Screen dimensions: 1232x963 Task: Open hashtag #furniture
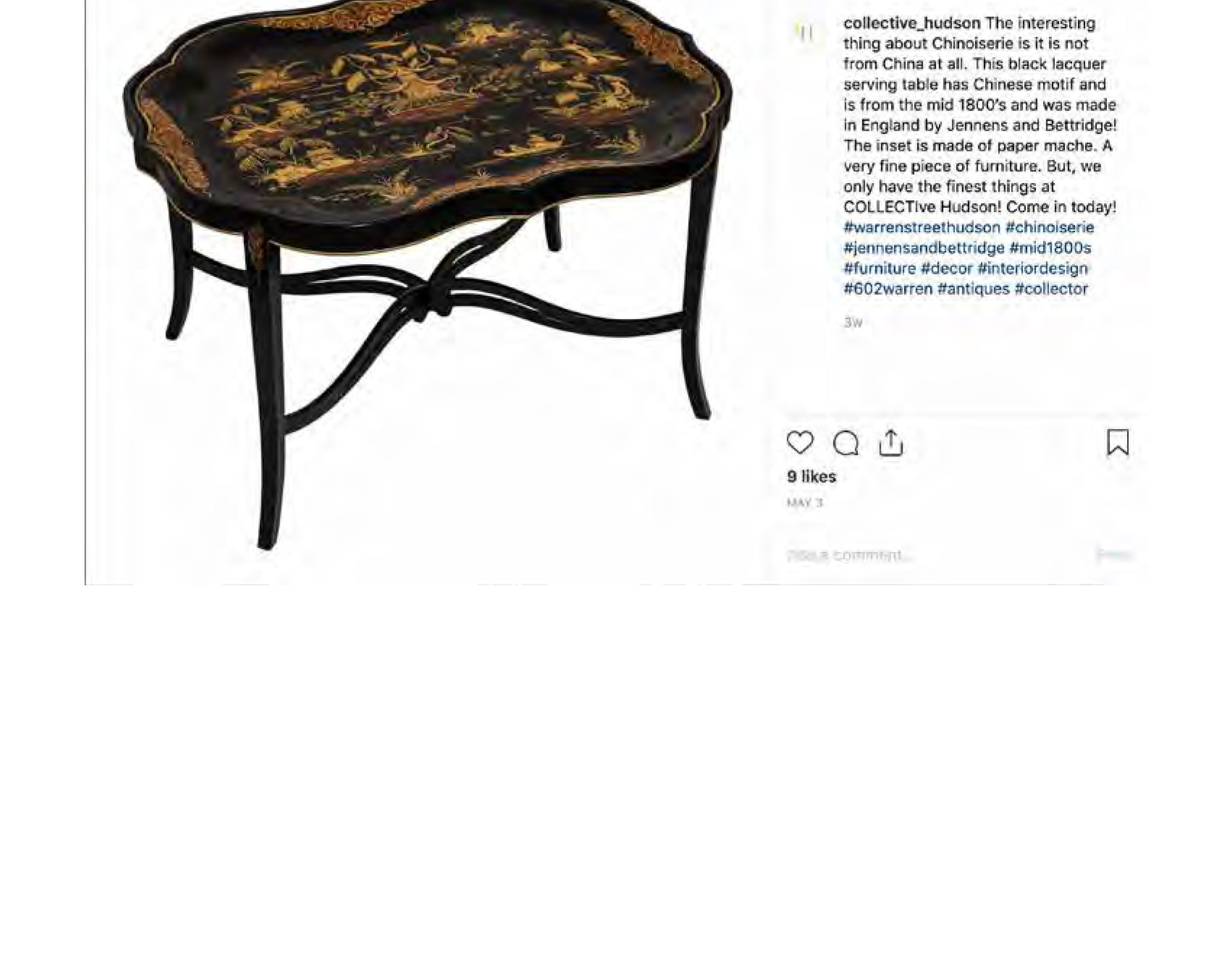click(x=879, y=269)
